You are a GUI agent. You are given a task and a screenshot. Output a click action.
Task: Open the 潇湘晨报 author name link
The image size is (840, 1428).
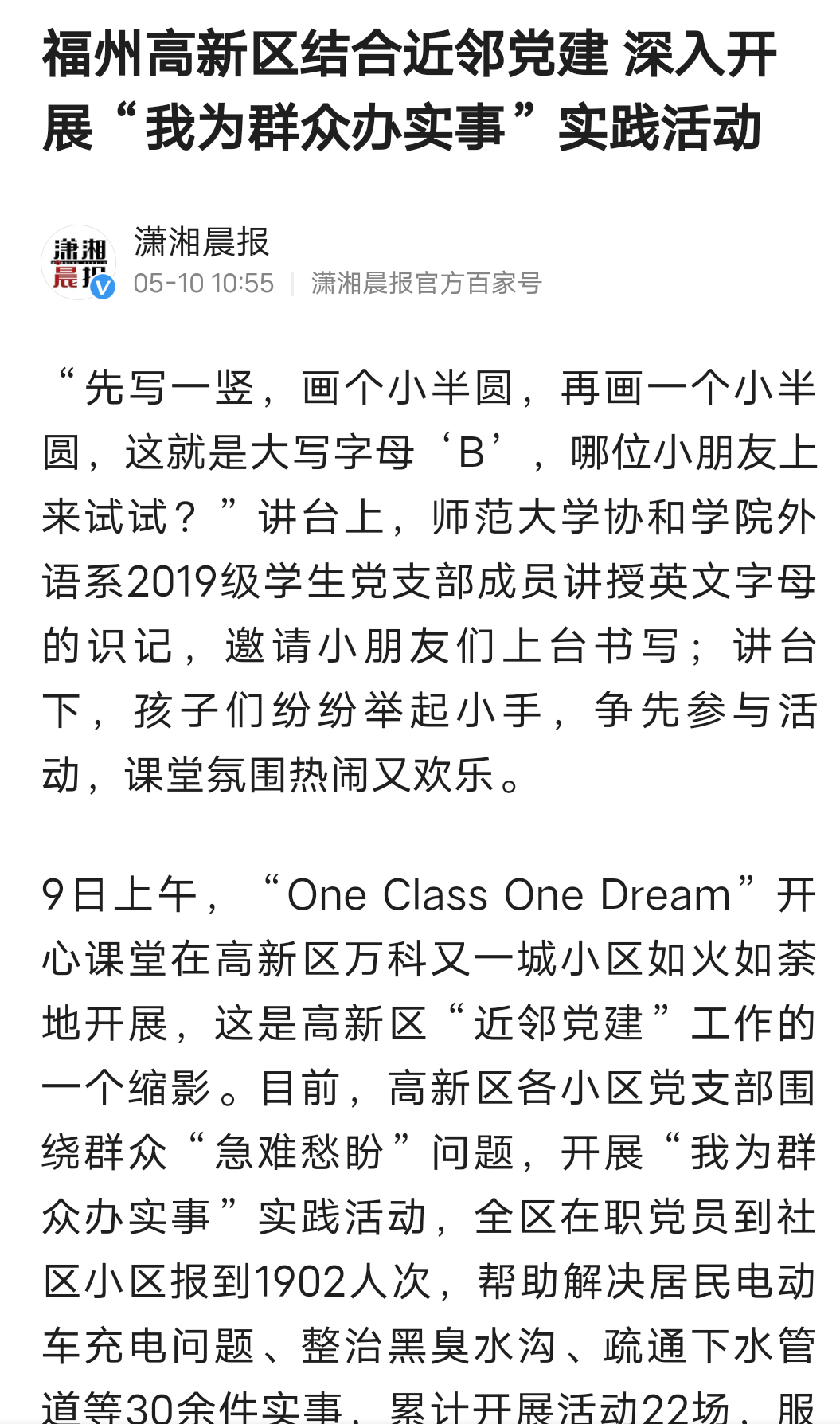pos(201,242)
